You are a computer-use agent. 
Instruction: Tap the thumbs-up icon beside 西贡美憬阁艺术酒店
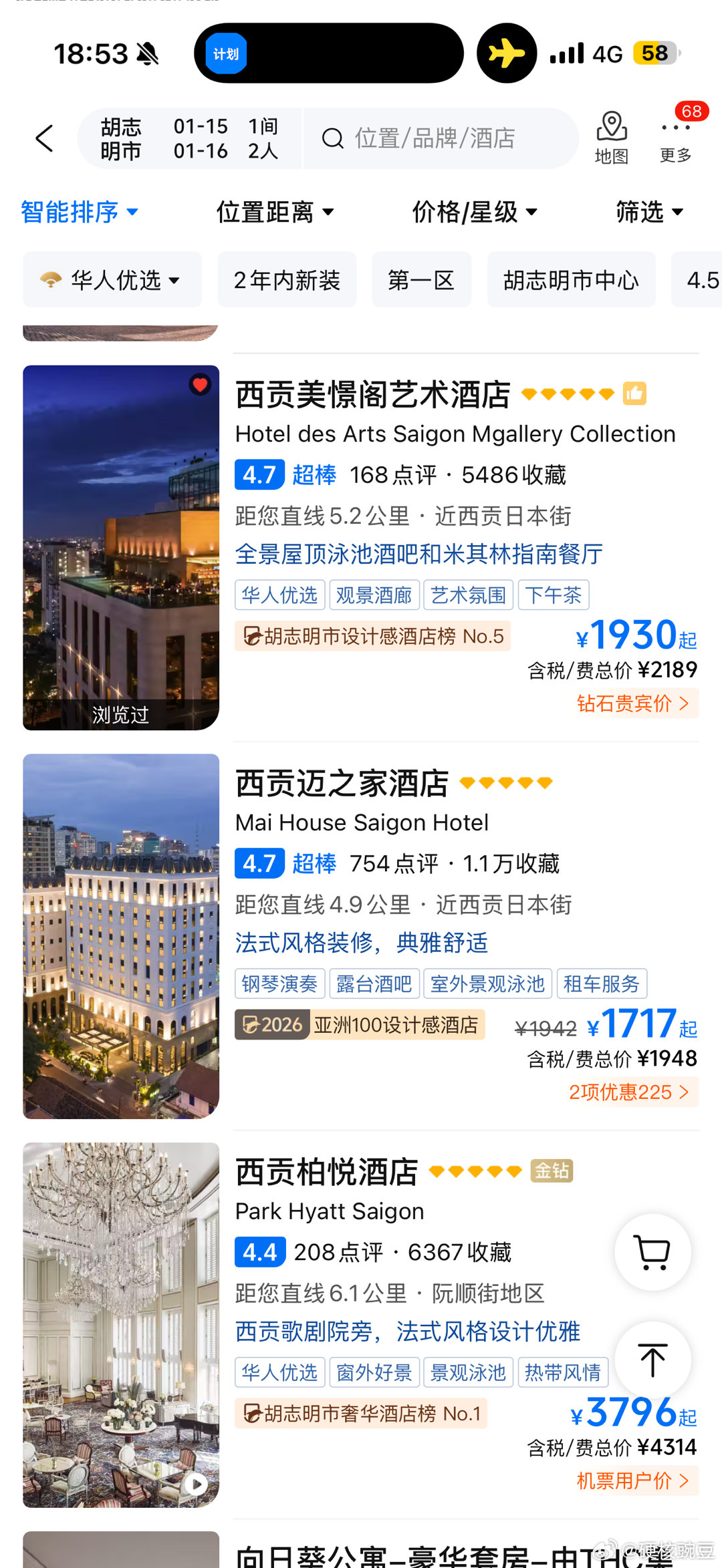634,394
